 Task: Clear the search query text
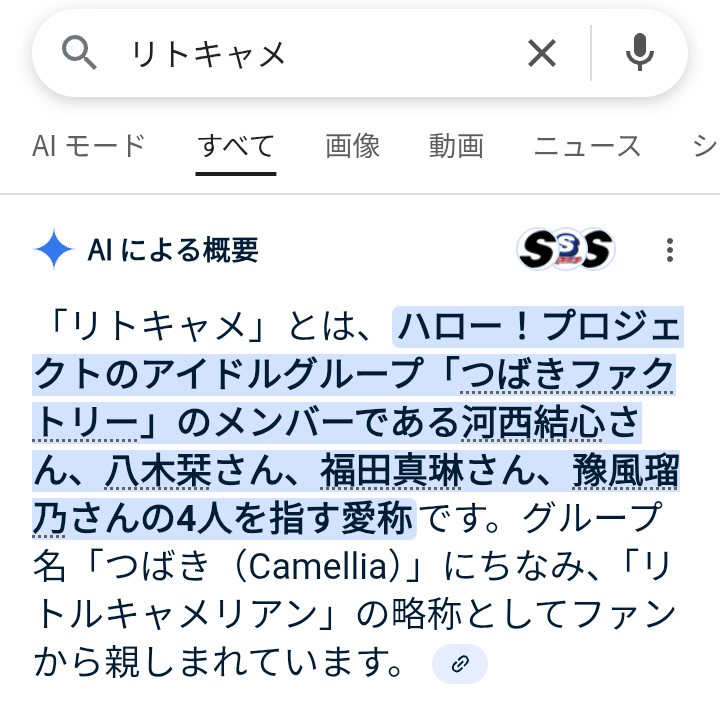pos(541,53)
